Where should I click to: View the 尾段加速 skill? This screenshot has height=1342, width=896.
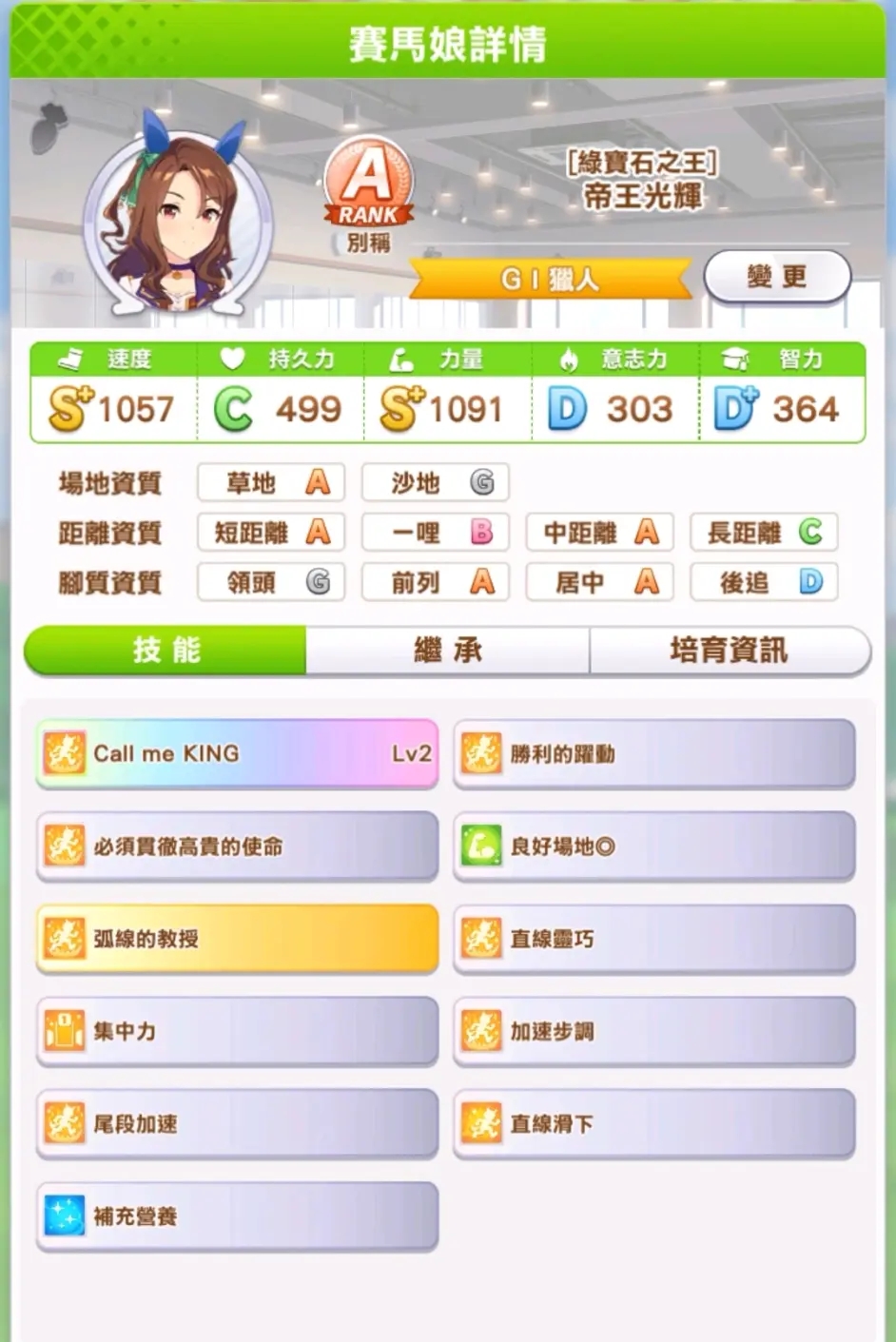point(237,1123)
